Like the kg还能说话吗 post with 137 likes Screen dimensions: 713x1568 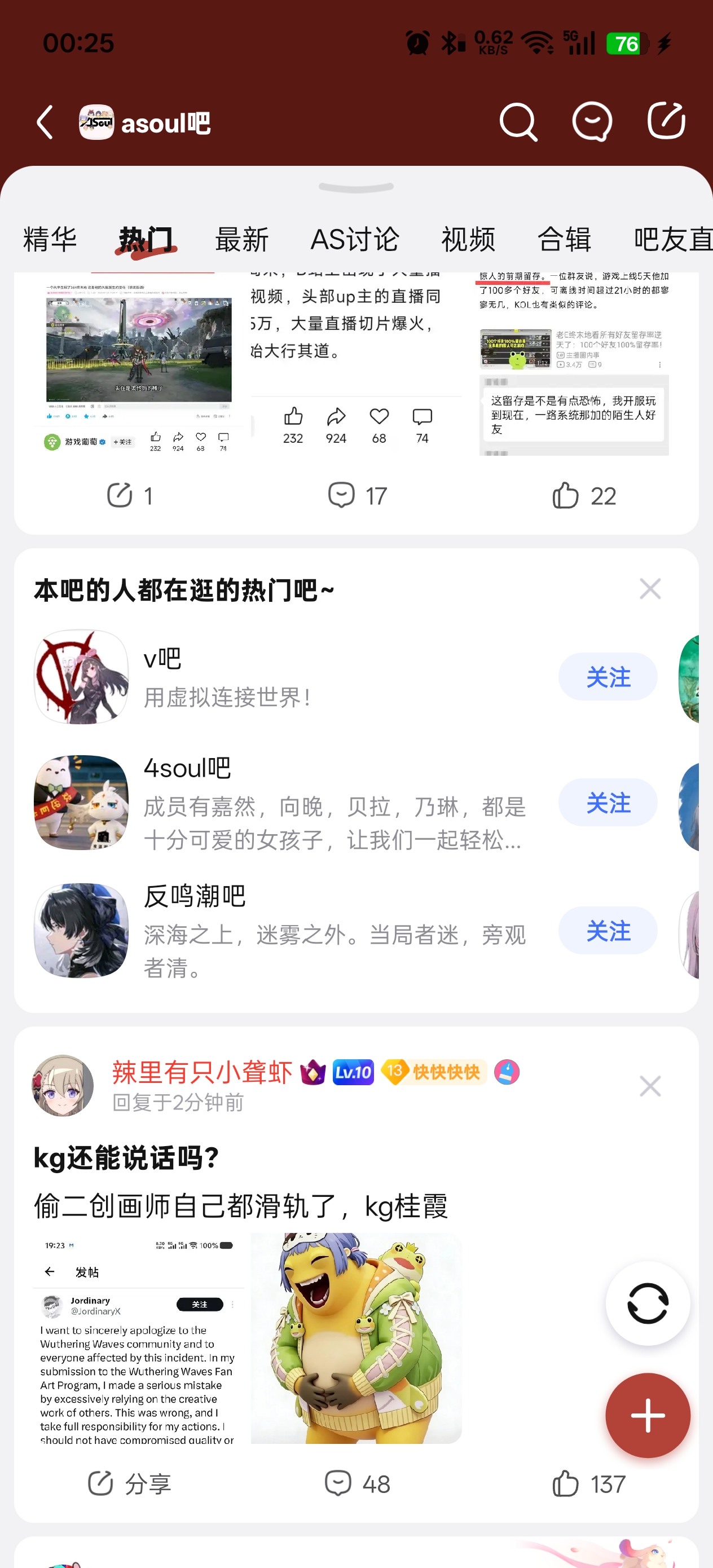click(x=588, y=1484)
